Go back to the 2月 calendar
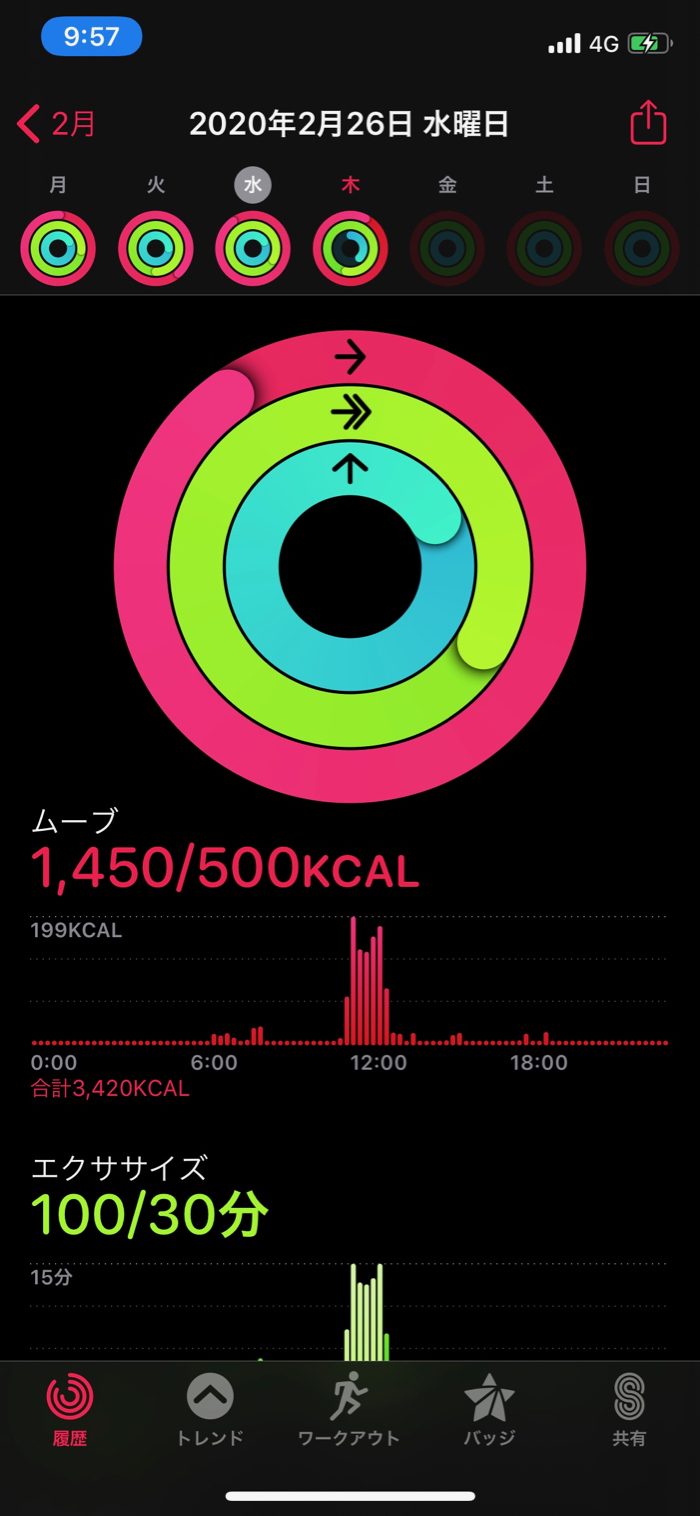This screenshot has width=700, height=1516. 57,124
